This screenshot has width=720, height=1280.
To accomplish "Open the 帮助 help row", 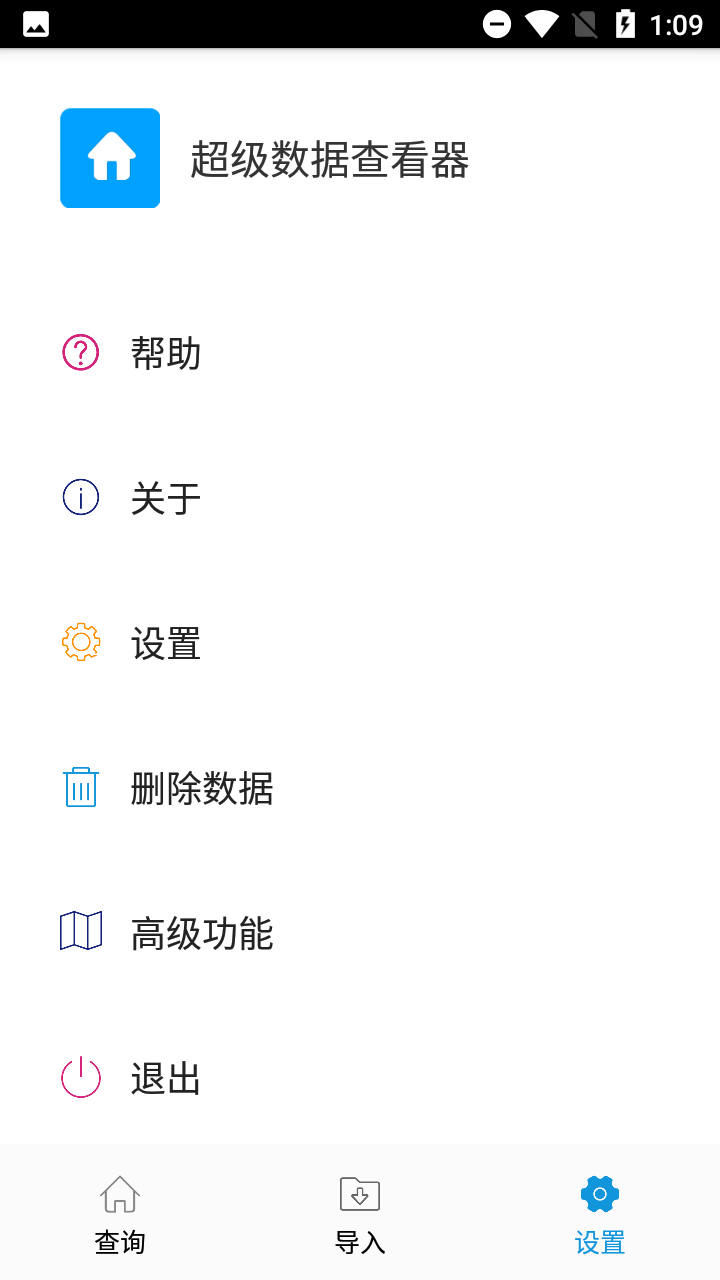I will point(360,353).
